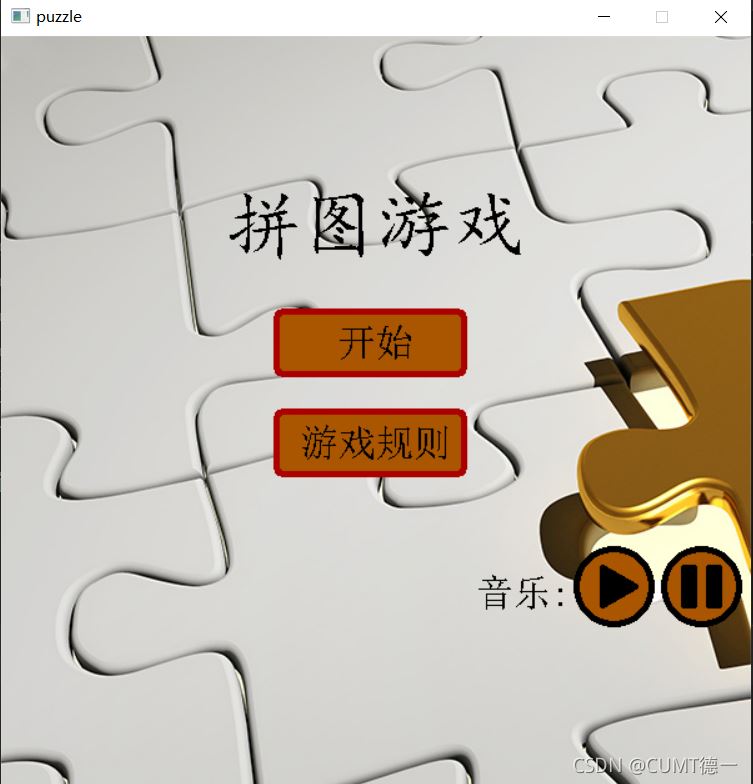Pause the background music
Viewport: 753px width, 784px height.
[701, 587]
